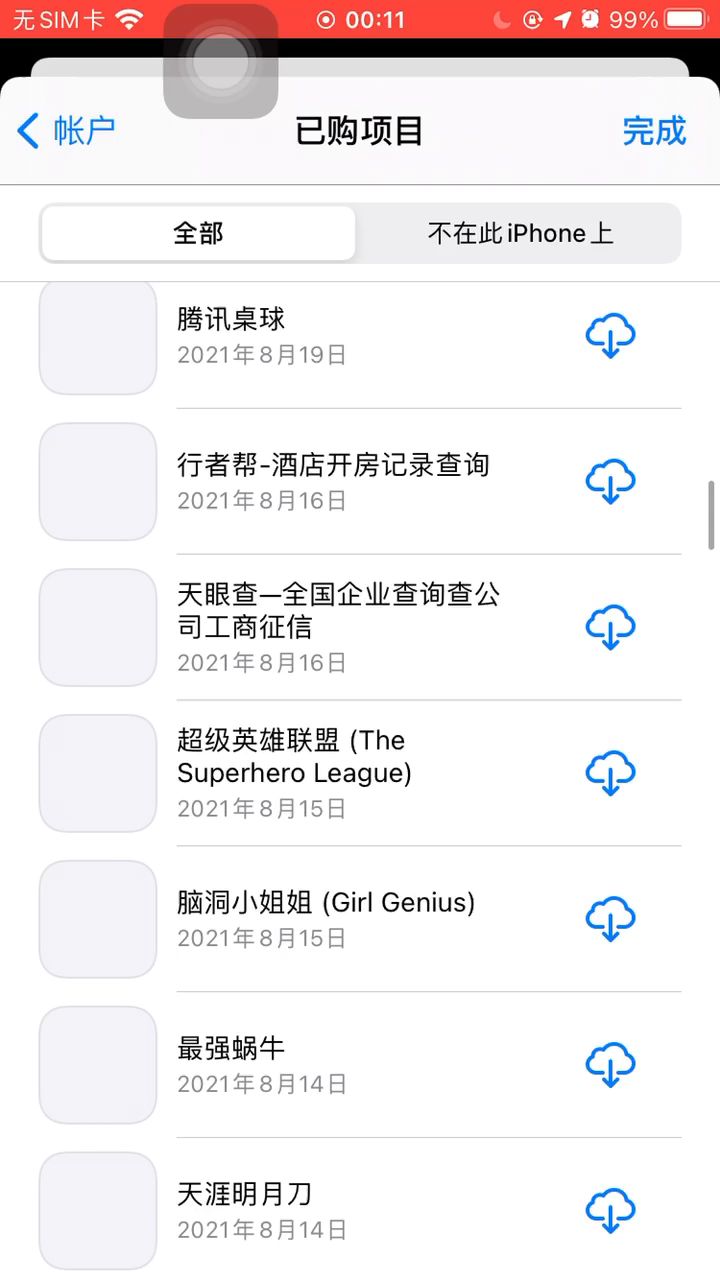Viewport: 720px width, 1280px height.
Task: Go back to 帐户 page
Action: pyautogui.click(x=66, y=131)
